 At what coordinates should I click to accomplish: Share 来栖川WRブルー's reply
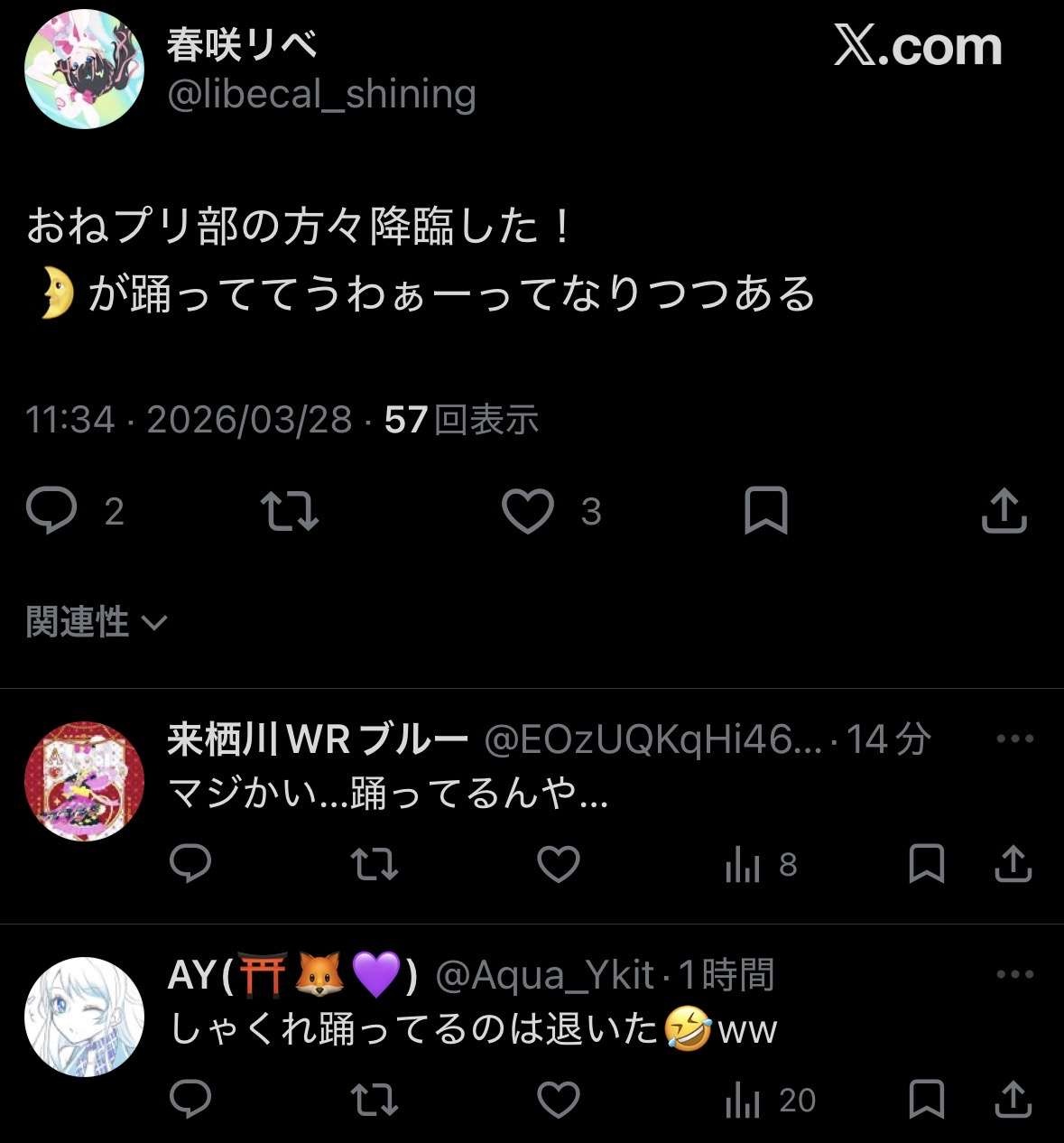click(x=1013, y=864)
